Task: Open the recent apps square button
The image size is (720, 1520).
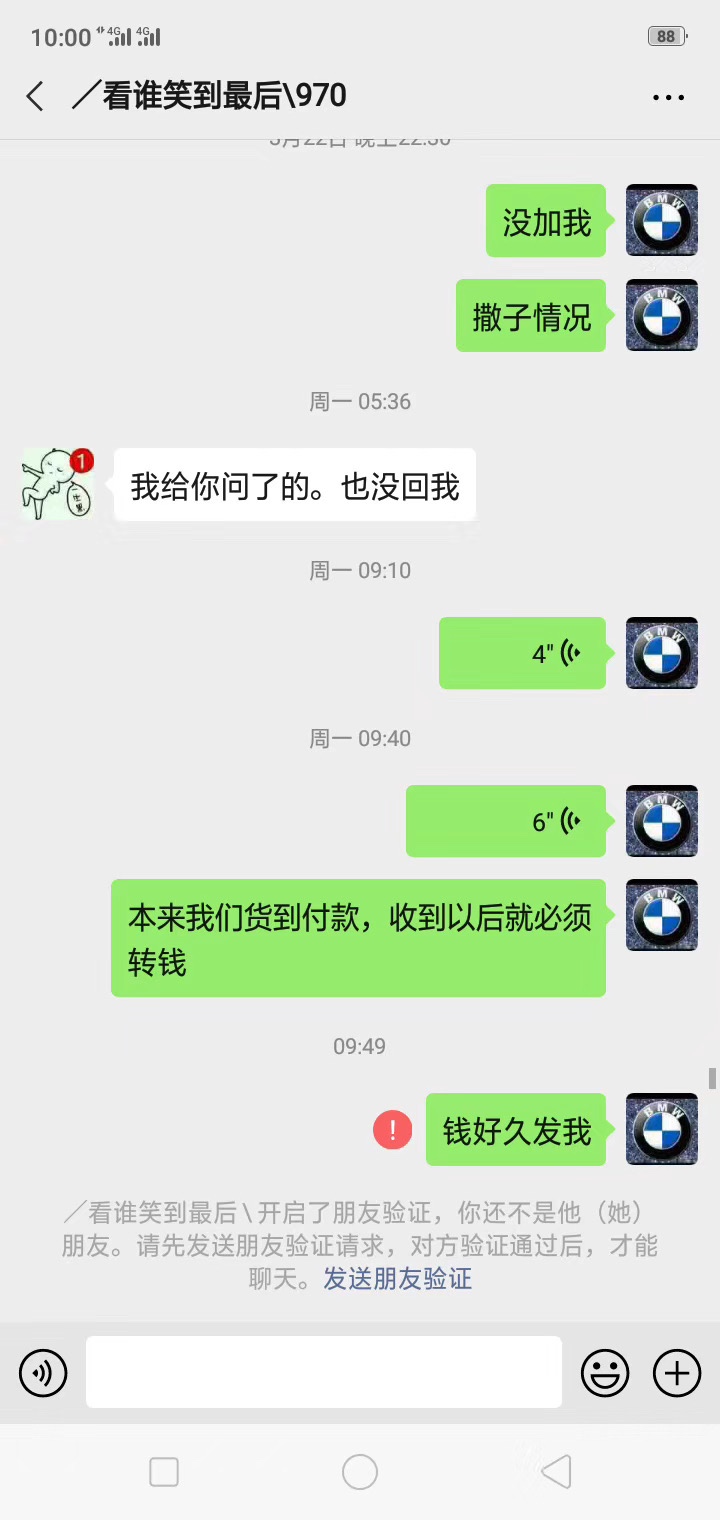Action: click(164, 1472)
